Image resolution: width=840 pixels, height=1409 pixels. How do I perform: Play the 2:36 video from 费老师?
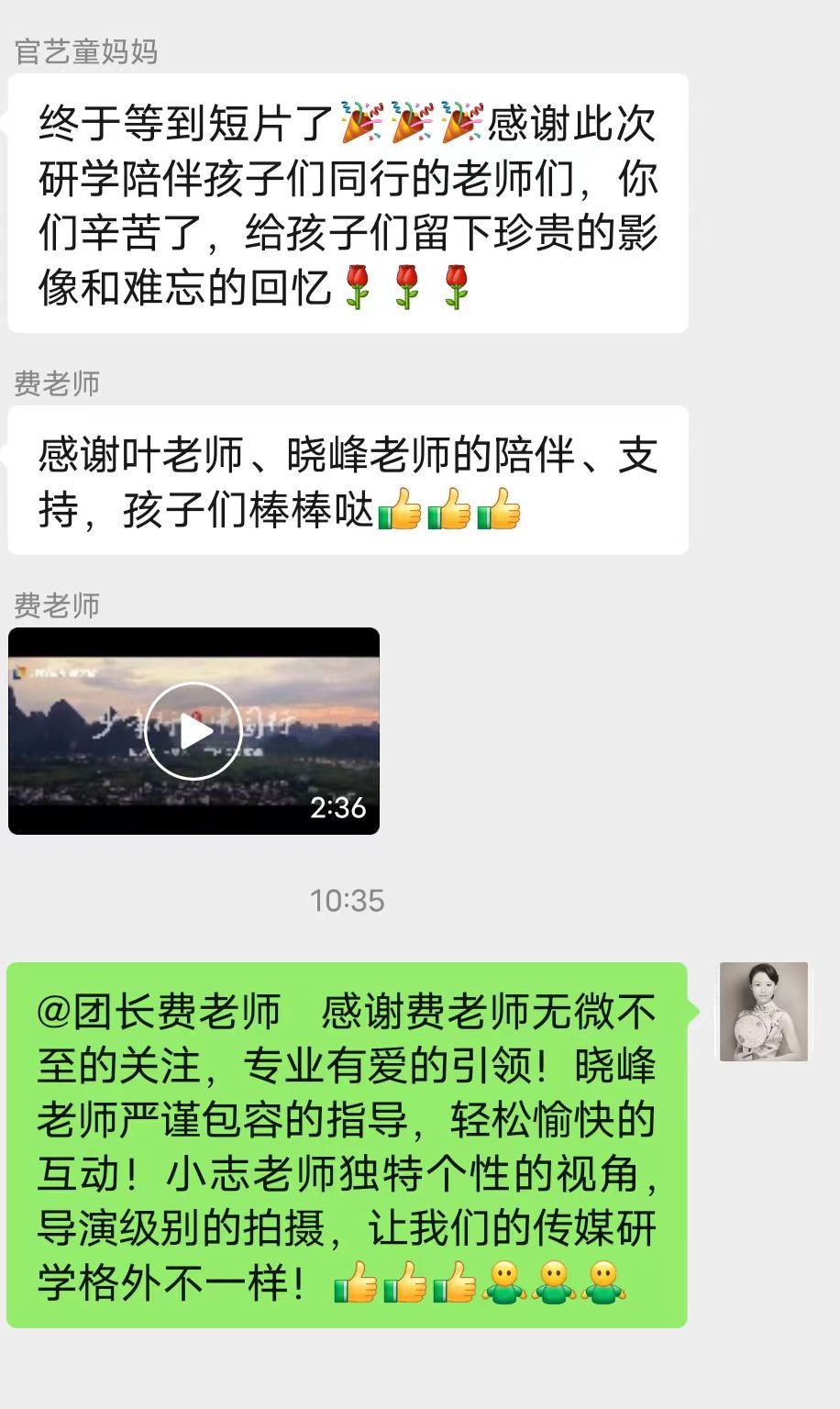point(193,731)
